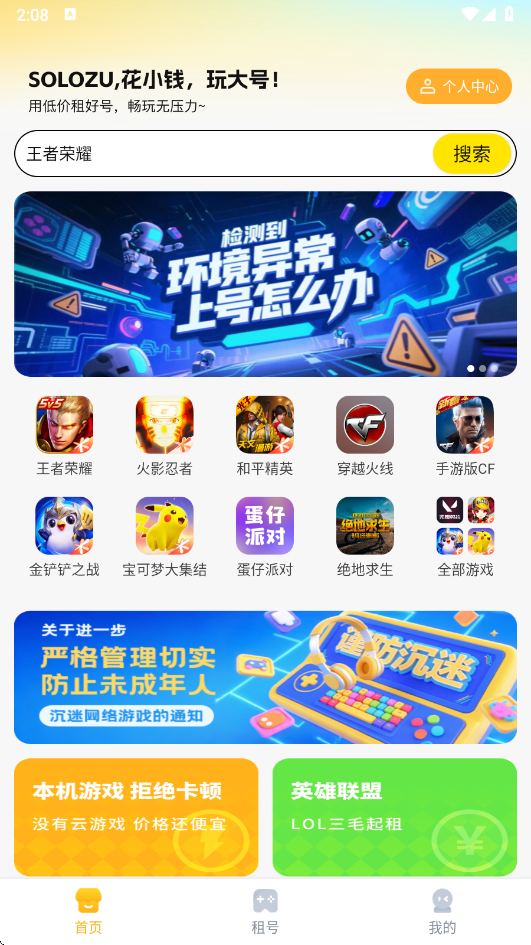The width and height of the screenshot is (531, 945).
Task: Switch to the 租号 tab
Action: tap(265, 912)
